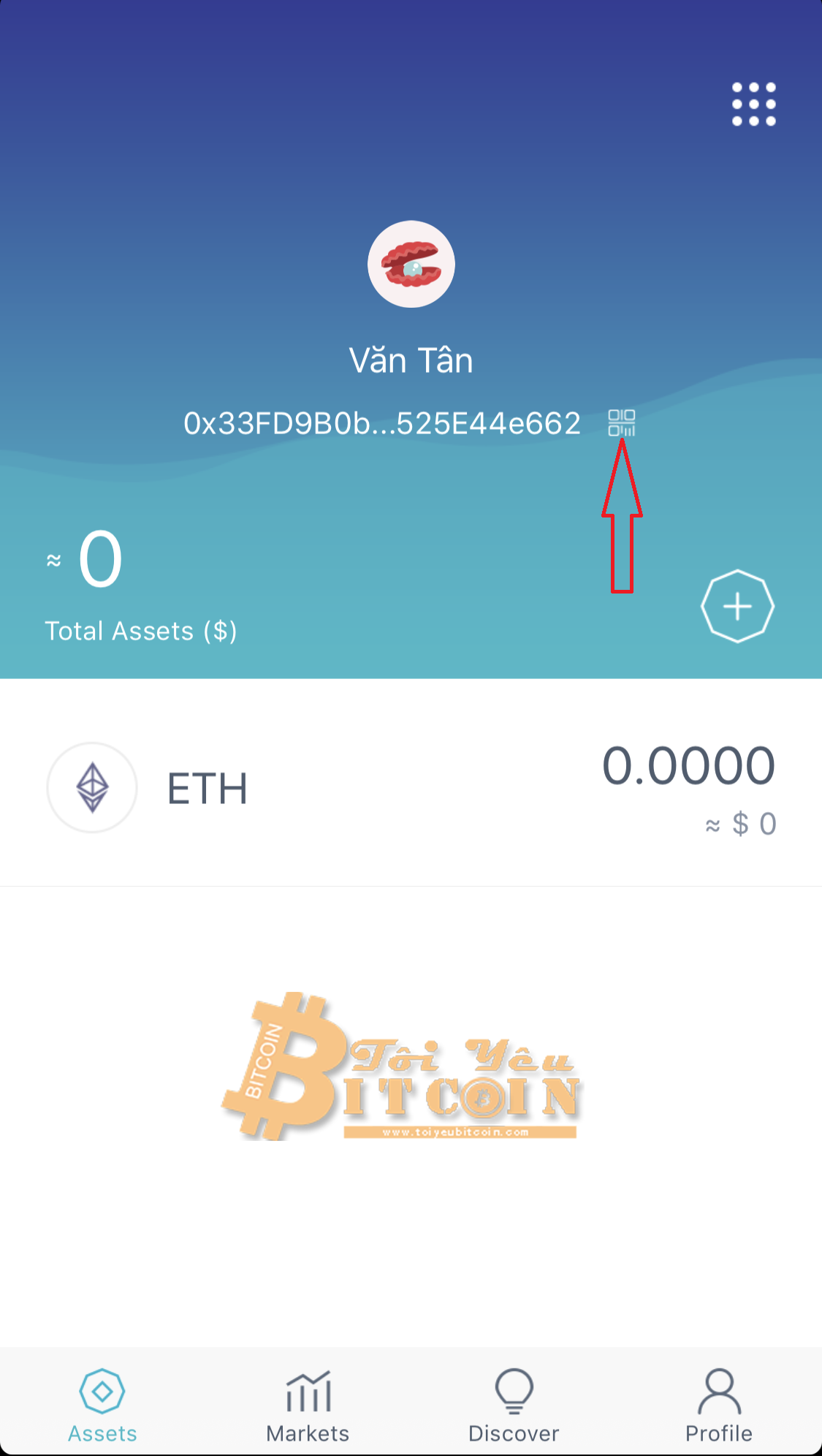Open the QR code for the wallet address
This screenshot has height=1456, width=822.
point(623,422)
